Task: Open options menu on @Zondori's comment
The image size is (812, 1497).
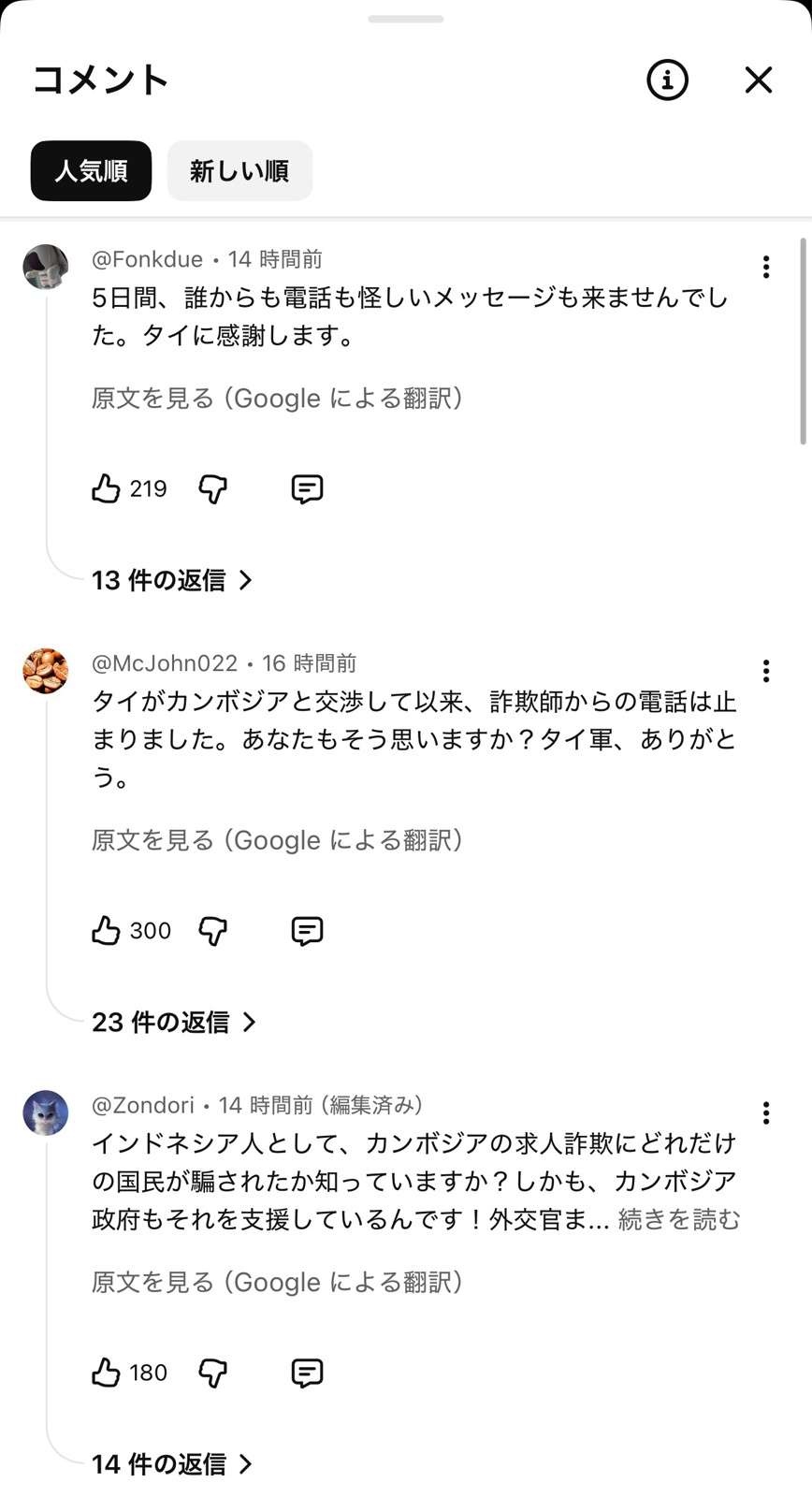Action: pyautogui.click(x=765, y=1112)
